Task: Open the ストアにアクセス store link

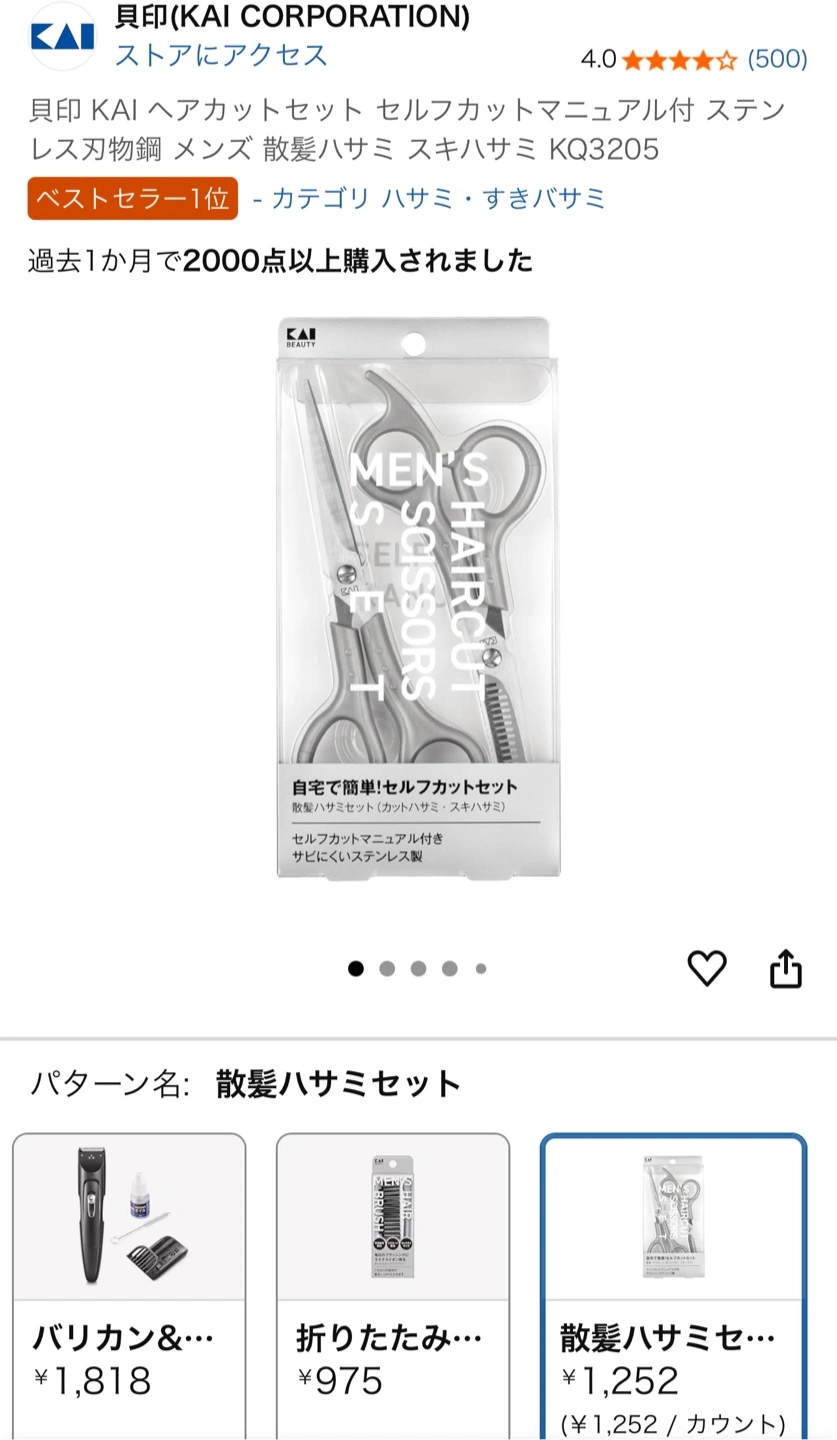Action: click(221, 54)
